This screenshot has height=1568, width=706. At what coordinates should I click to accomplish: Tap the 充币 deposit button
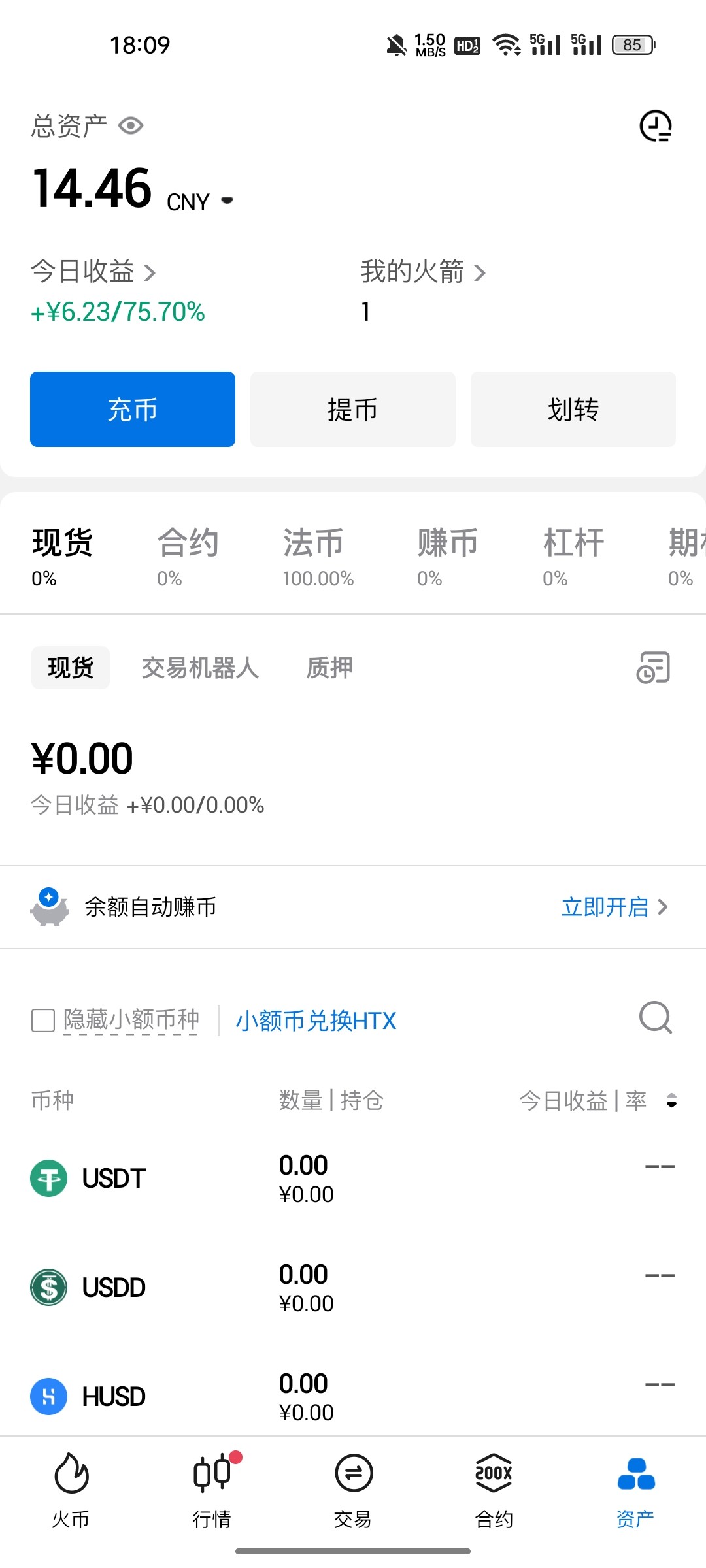(133, 410)
